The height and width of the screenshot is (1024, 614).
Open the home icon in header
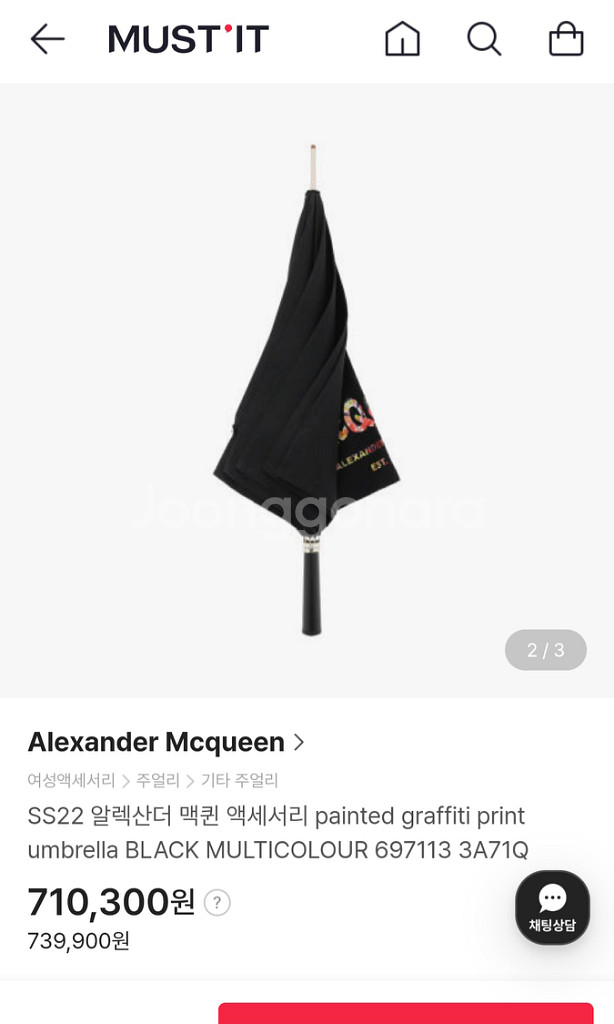click(402, 39)
